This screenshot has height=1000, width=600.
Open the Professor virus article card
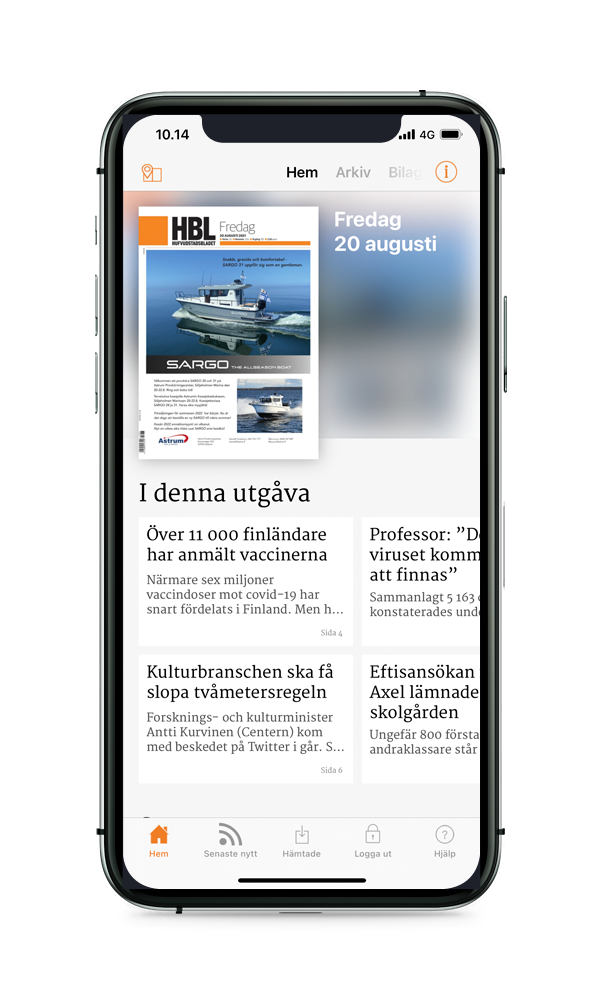click(x=420, y=581)
